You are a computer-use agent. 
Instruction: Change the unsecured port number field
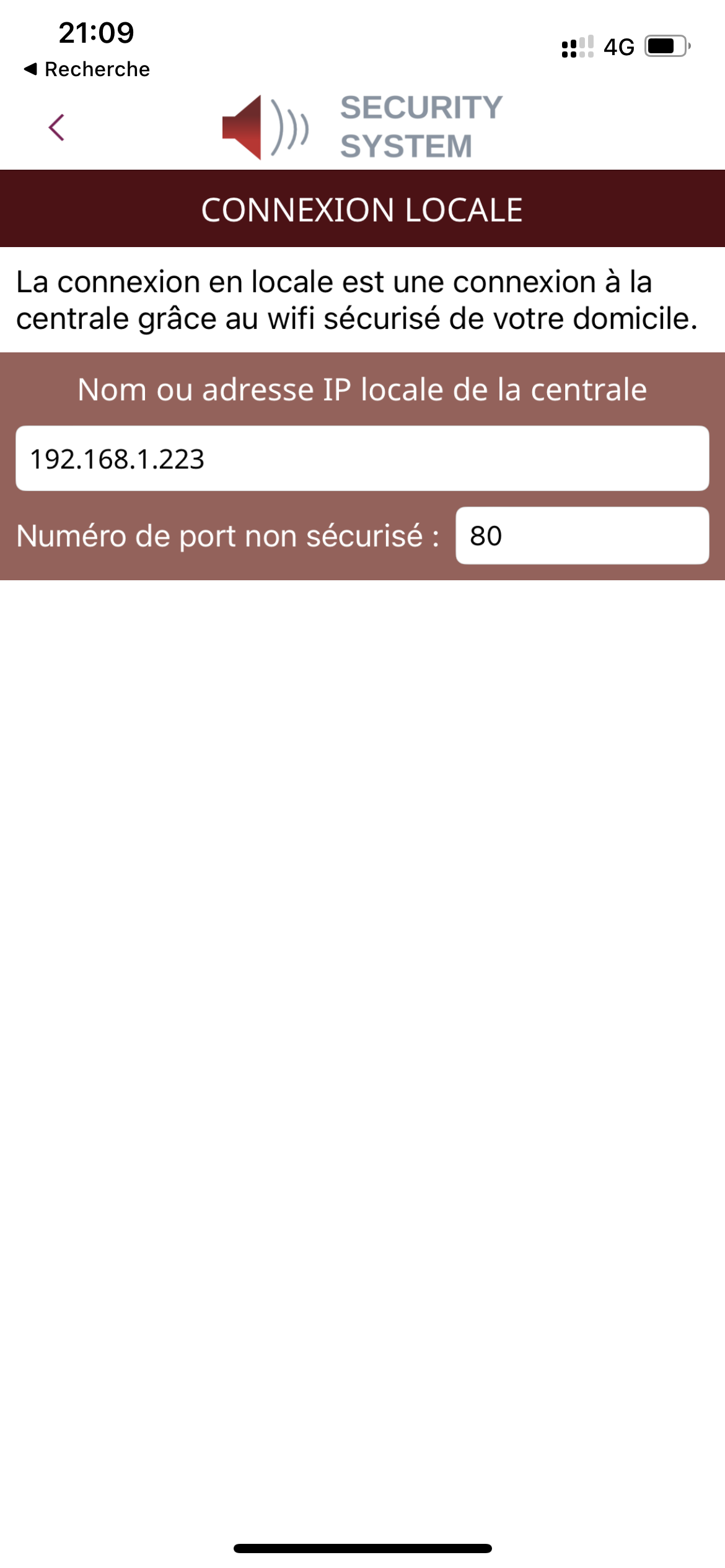coord(582,536)
